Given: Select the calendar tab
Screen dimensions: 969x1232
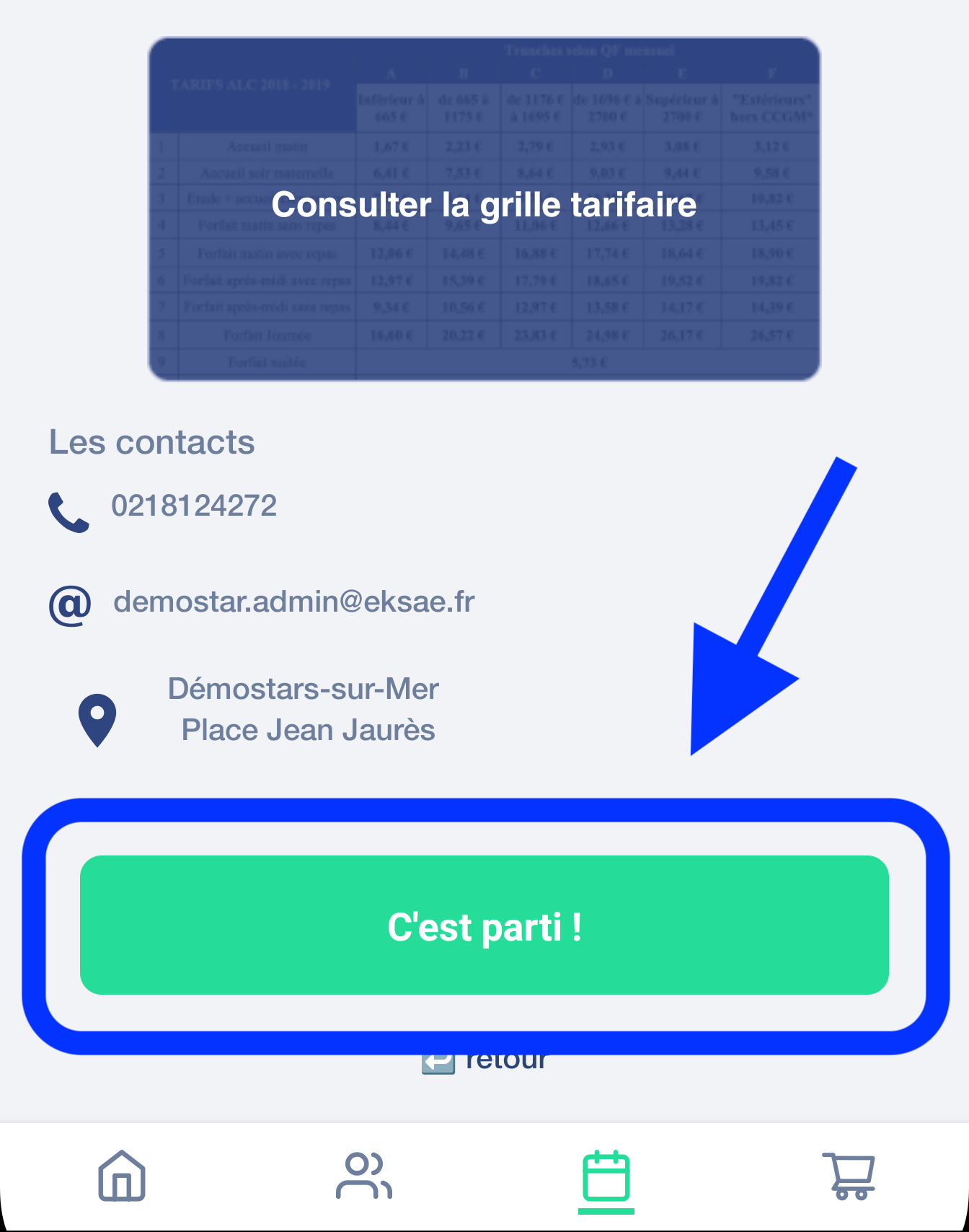Looking at the screenshot, I should (606, 1177).
